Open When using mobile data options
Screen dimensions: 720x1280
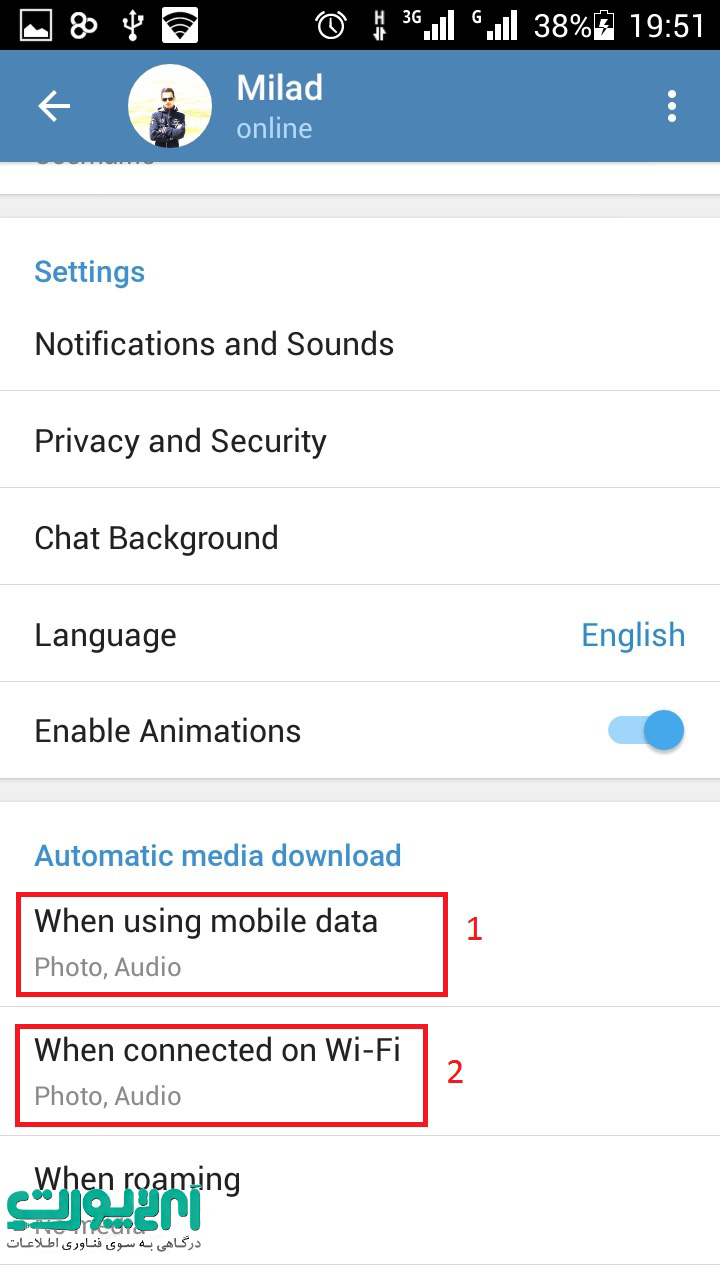(x=360, y=943)
